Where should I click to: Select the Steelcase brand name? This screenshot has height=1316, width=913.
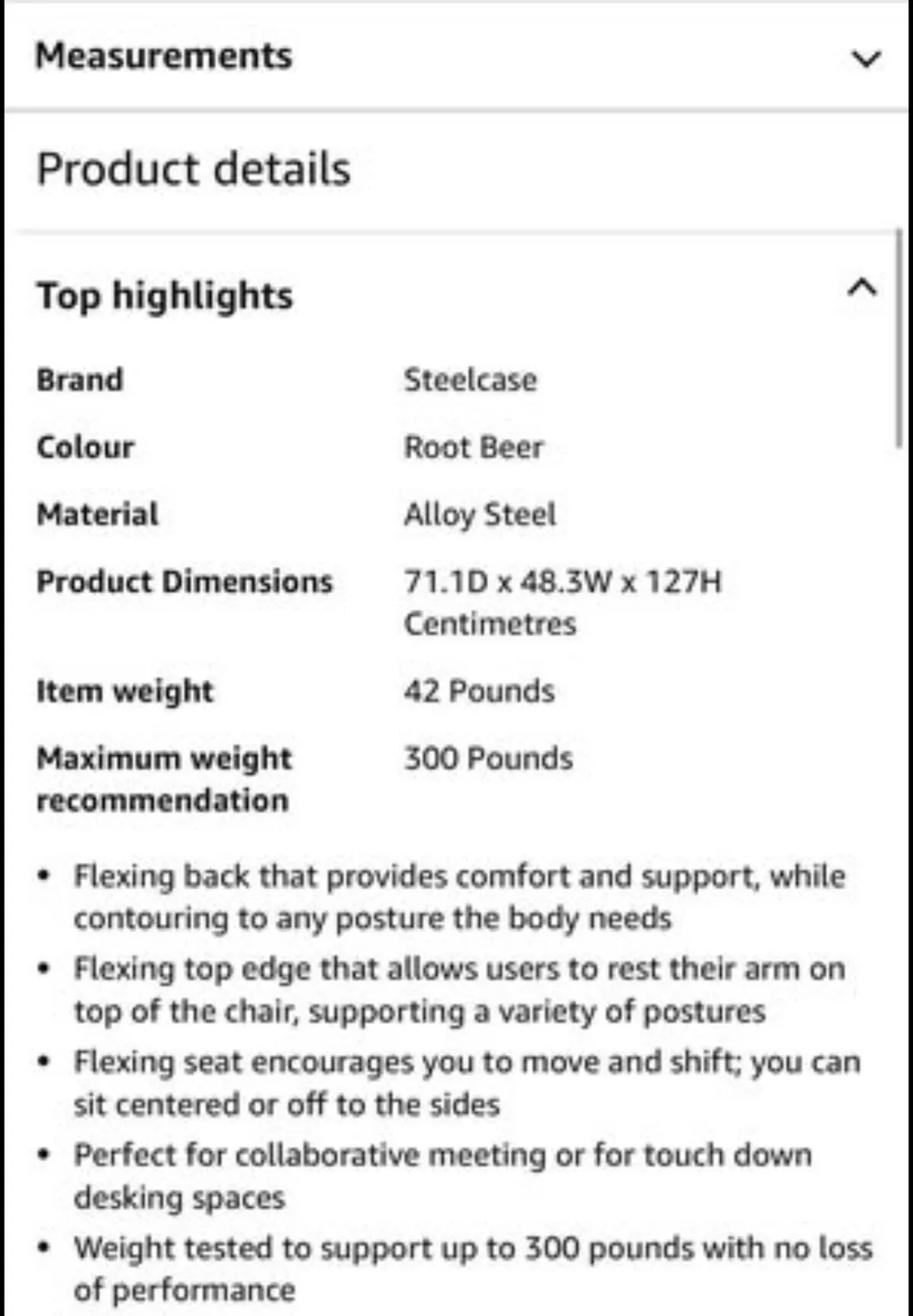point(471,380)
